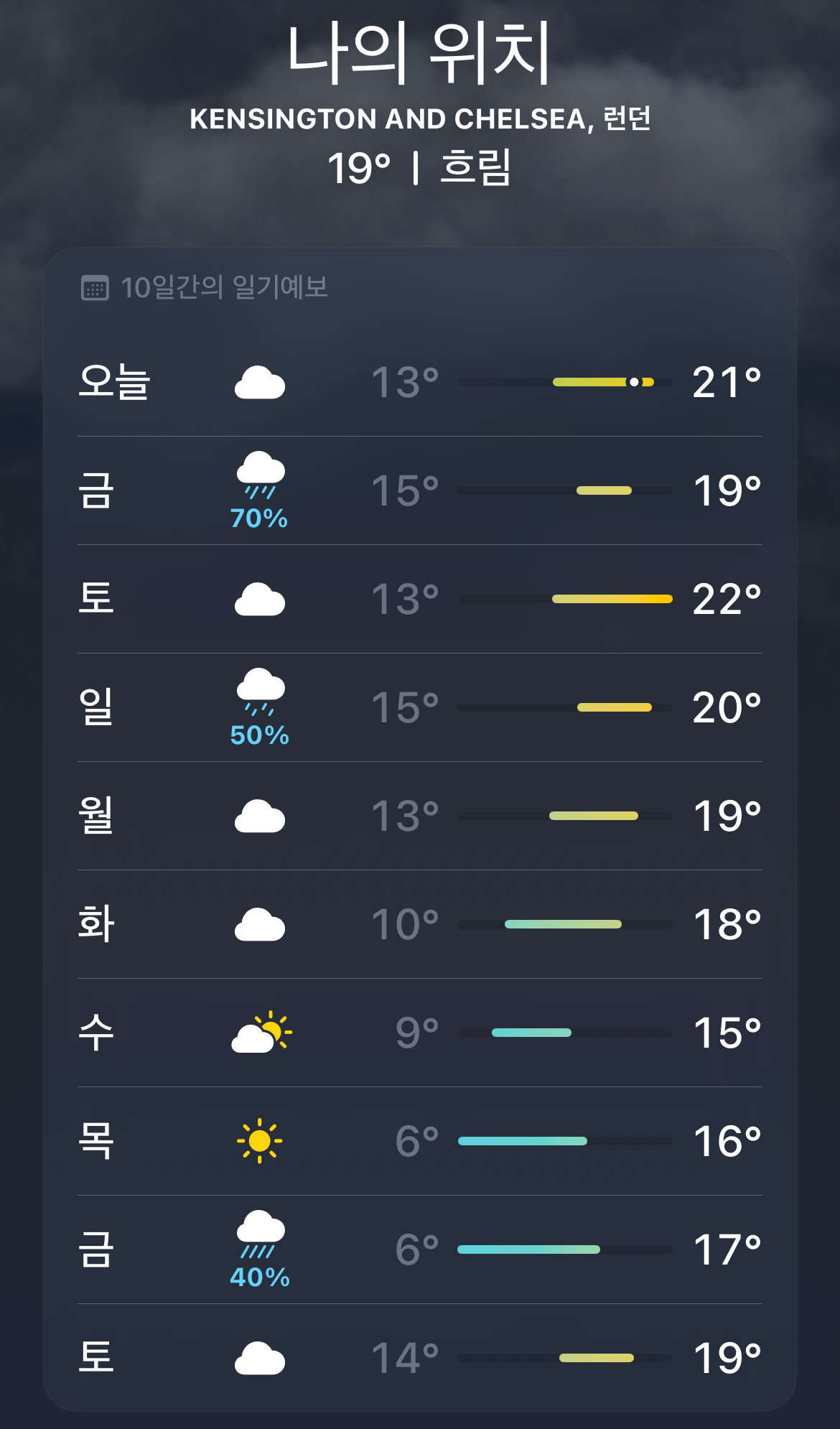Viewport: 840px width, 1429px height.
Task: Open today's (오늘) forecast details
Action: 420,382
